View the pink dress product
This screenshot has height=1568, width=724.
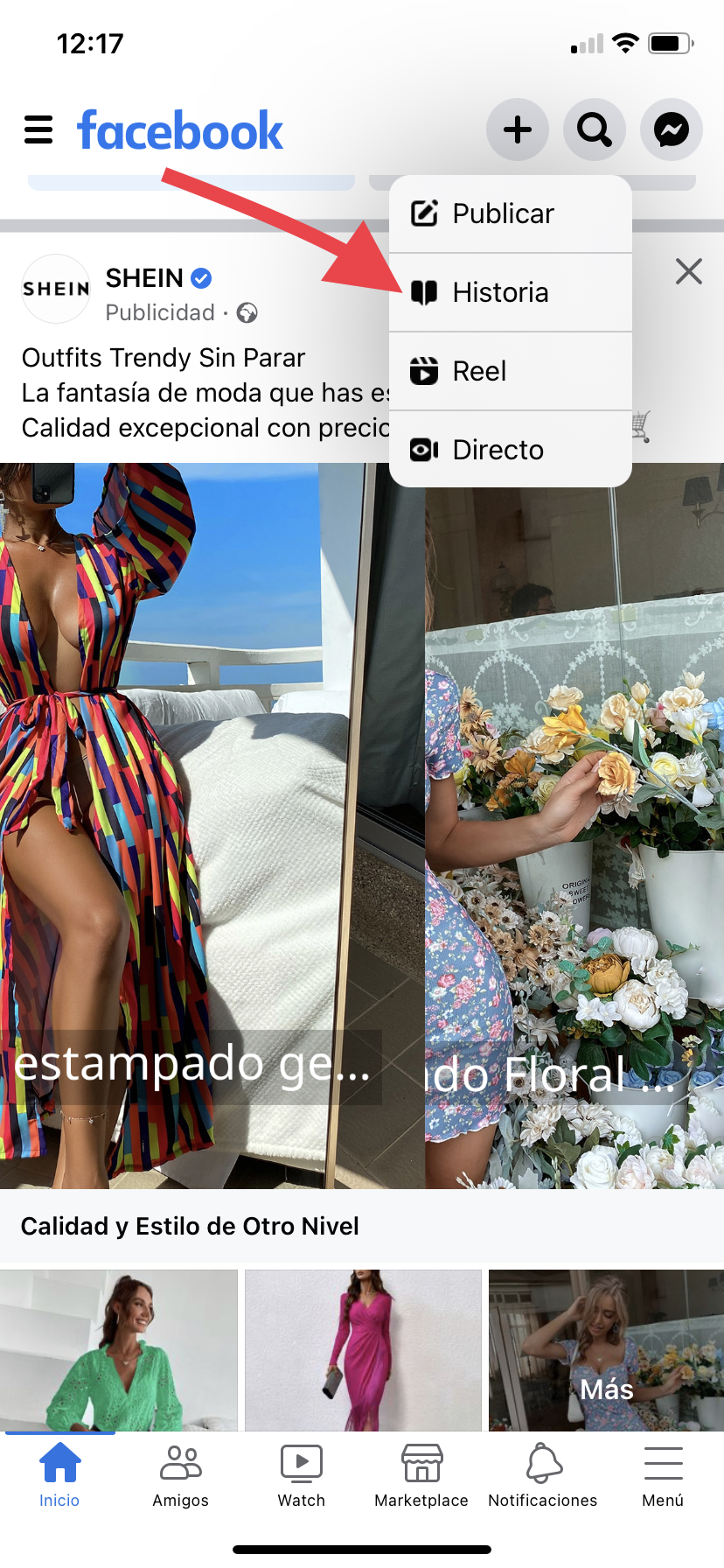point(363,1349)
